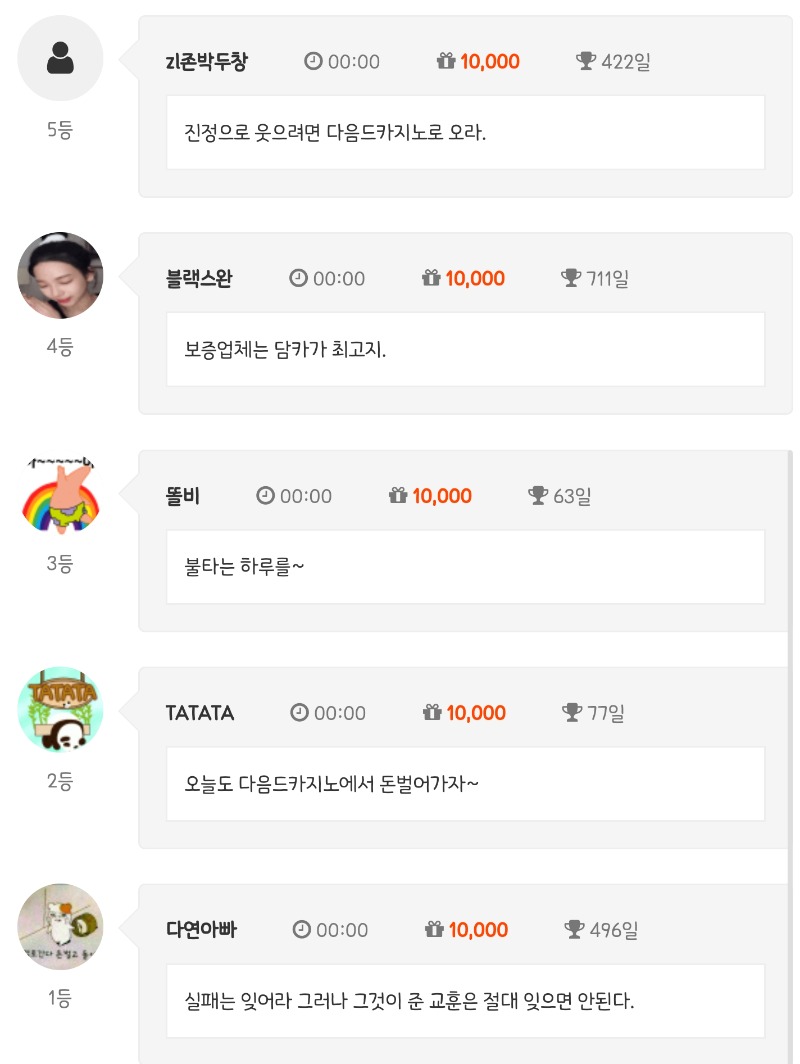
Task: Tap the default avatar of zl존박두창
Action: point(60,59)
